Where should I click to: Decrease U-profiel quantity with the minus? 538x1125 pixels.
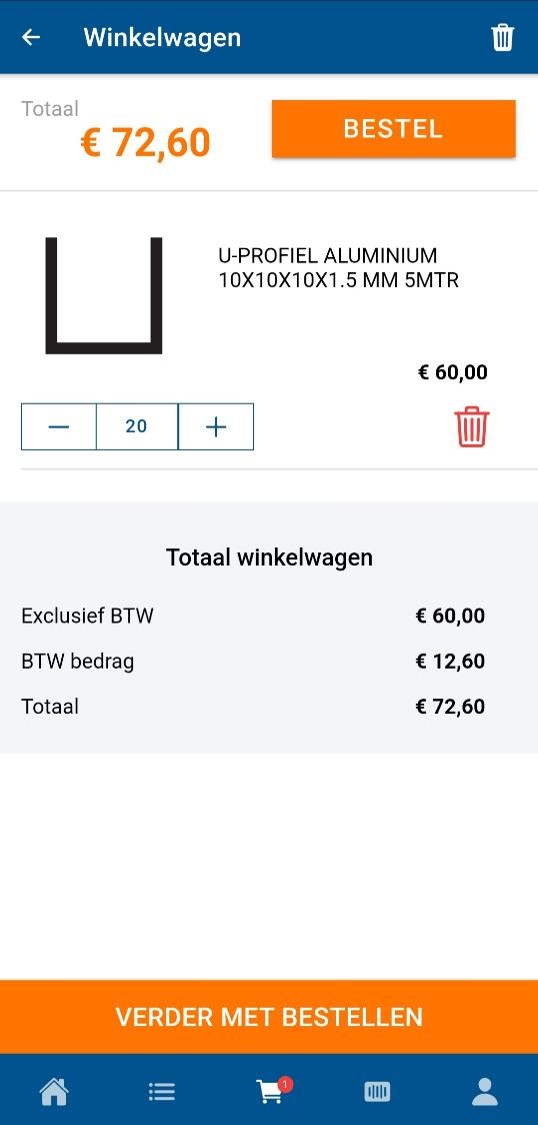59,427
